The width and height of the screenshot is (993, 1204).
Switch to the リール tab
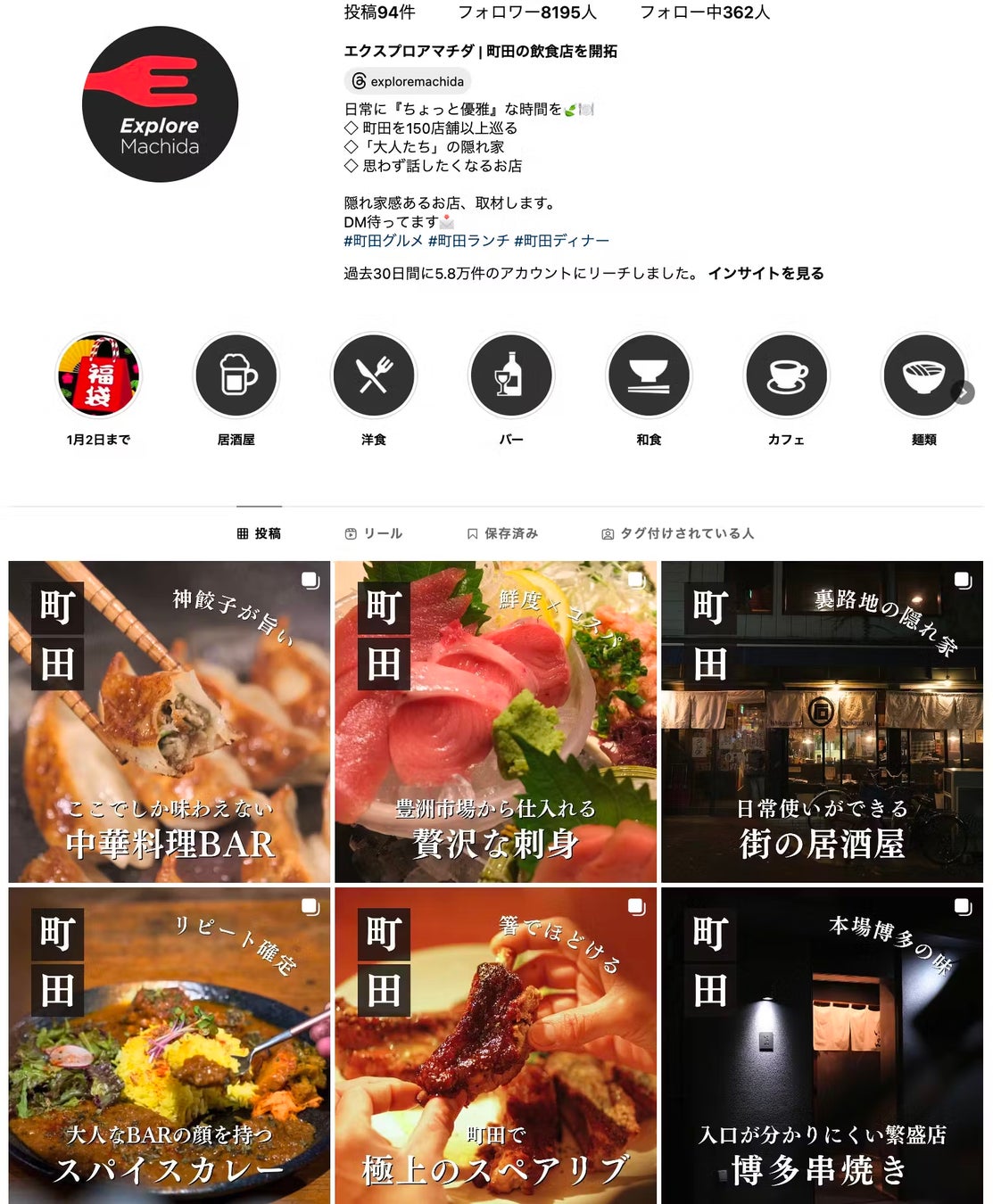pos(374,533)
